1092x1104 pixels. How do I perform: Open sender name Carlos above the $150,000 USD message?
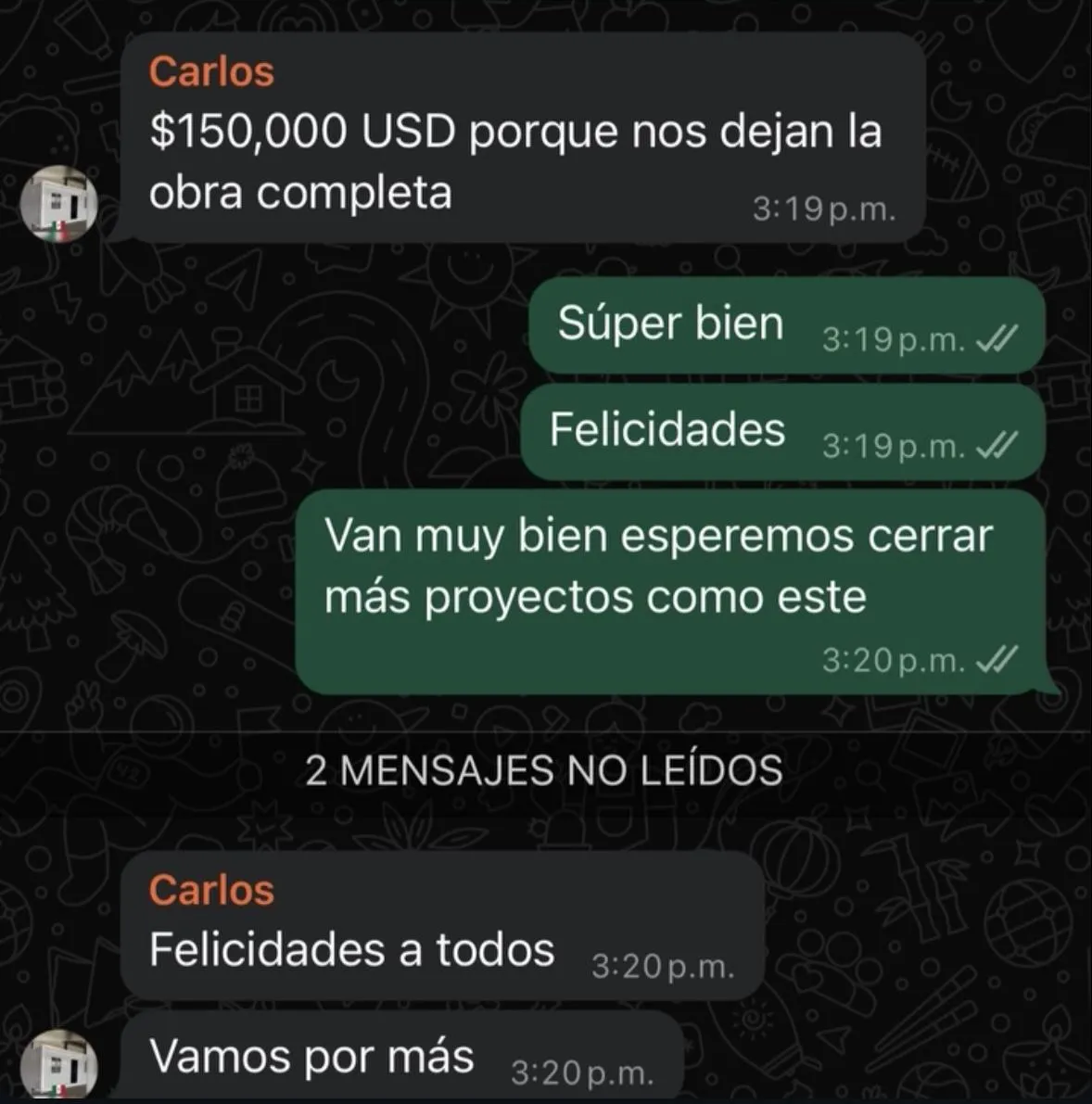pyautogui.click(x=211, y=71)
